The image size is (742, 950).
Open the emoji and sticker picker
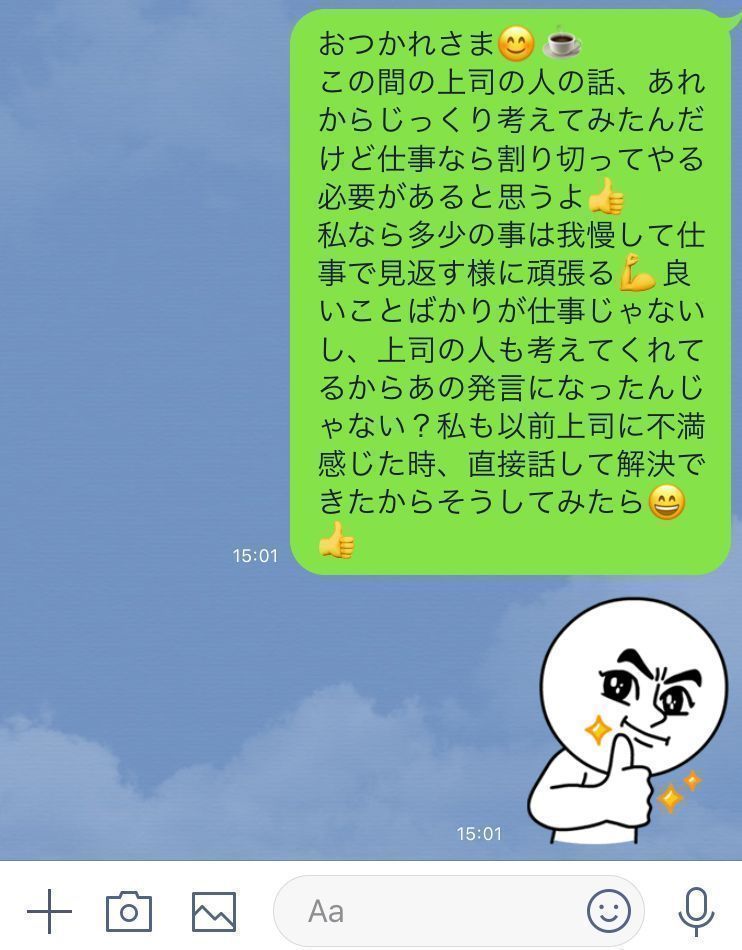(x=612, y=911)
